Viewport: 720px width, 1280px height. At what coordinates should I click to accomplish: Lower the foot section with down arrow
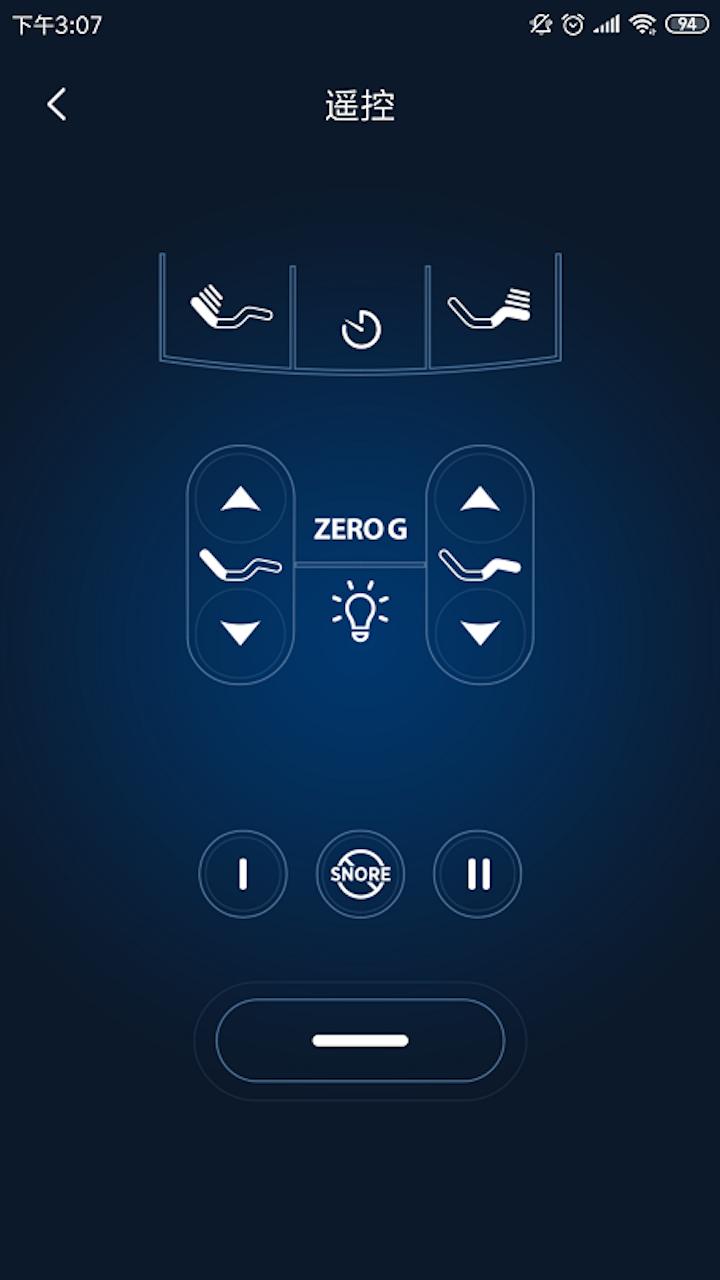point(480,632)
